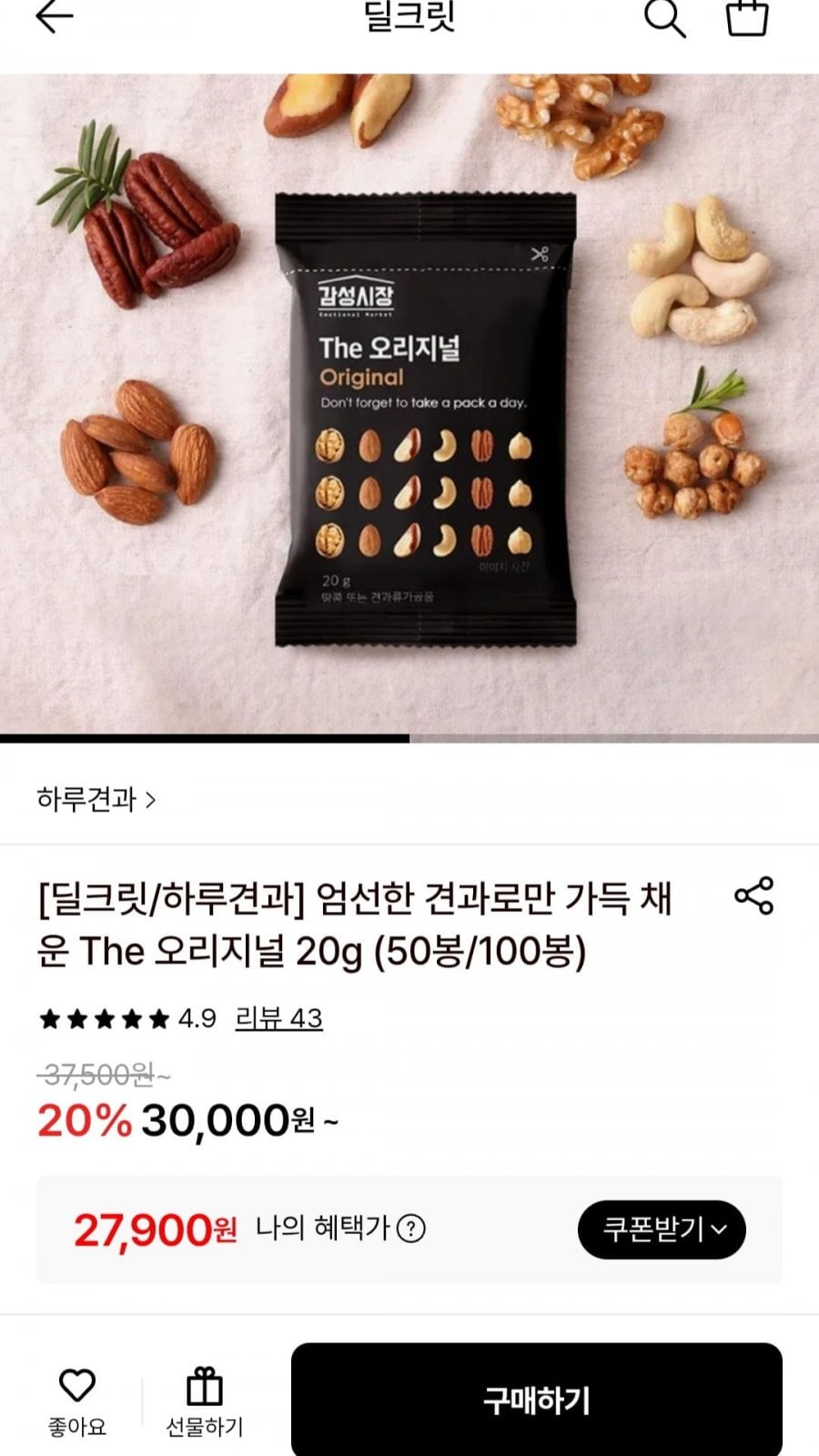Open the product image of The 오리지널
819x1456 pixels.
pyautogui.click(x=409, y=403)
